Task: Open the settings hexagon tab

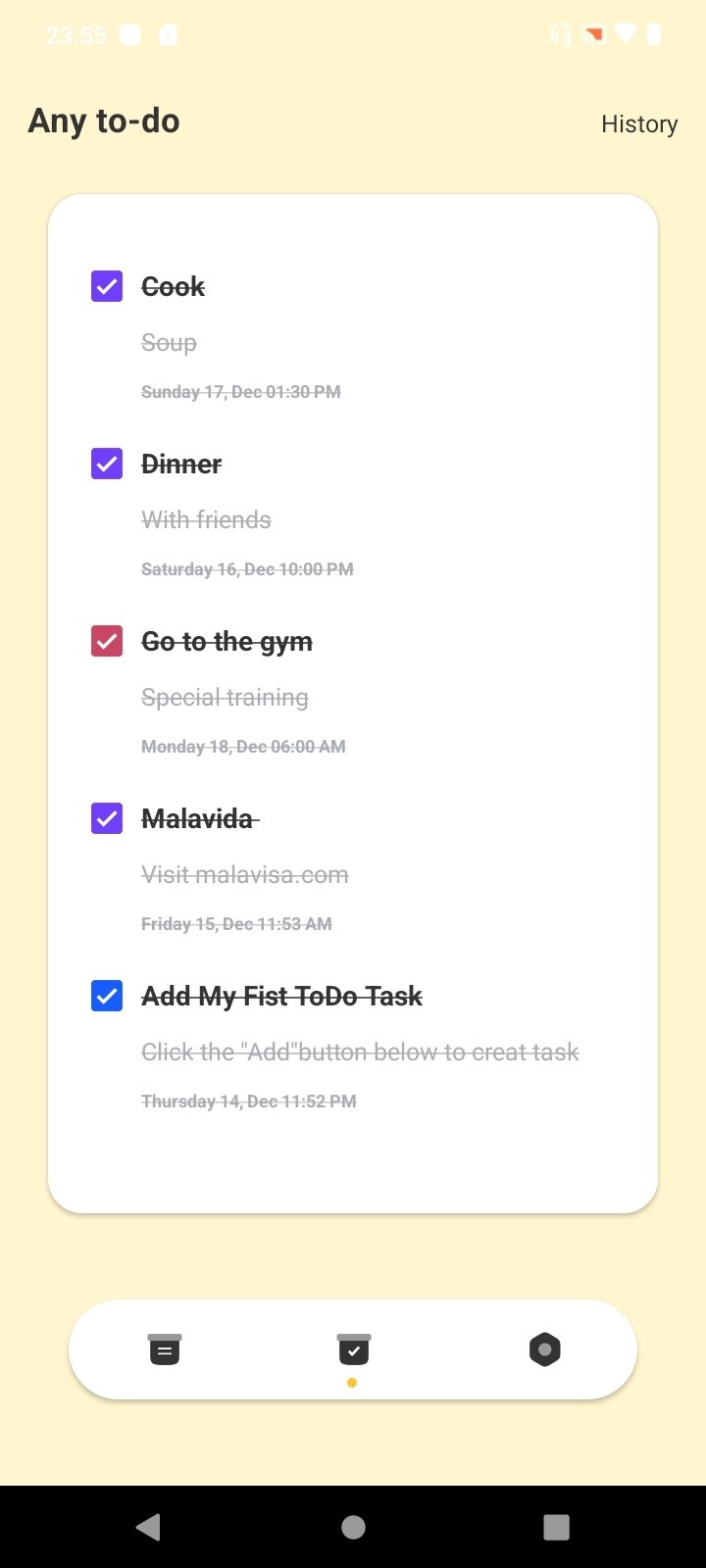Action: pos(544,1349)
